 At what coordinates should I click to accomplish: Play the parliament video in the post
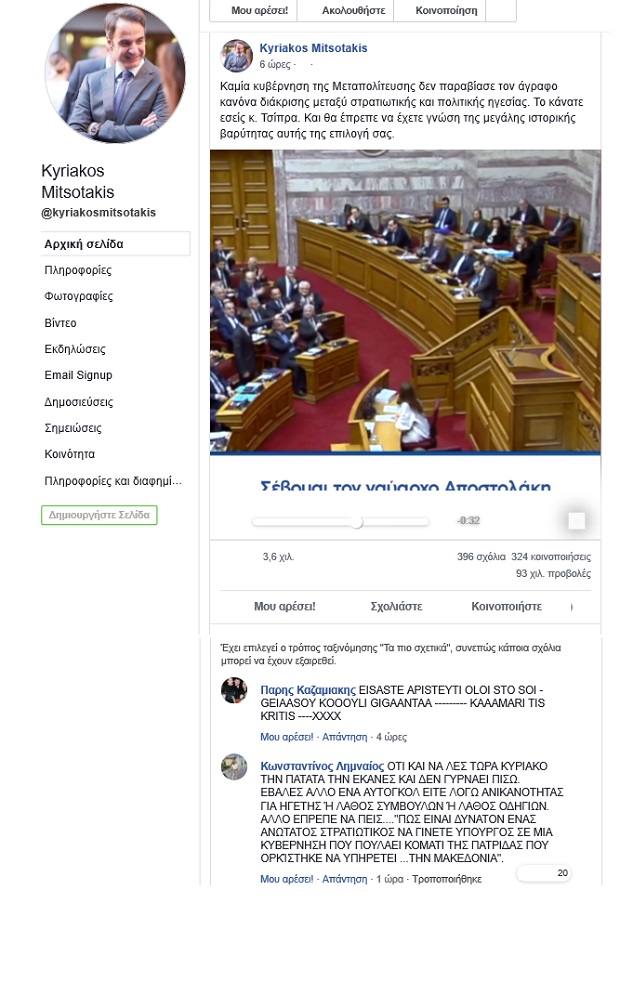[405, 300]
